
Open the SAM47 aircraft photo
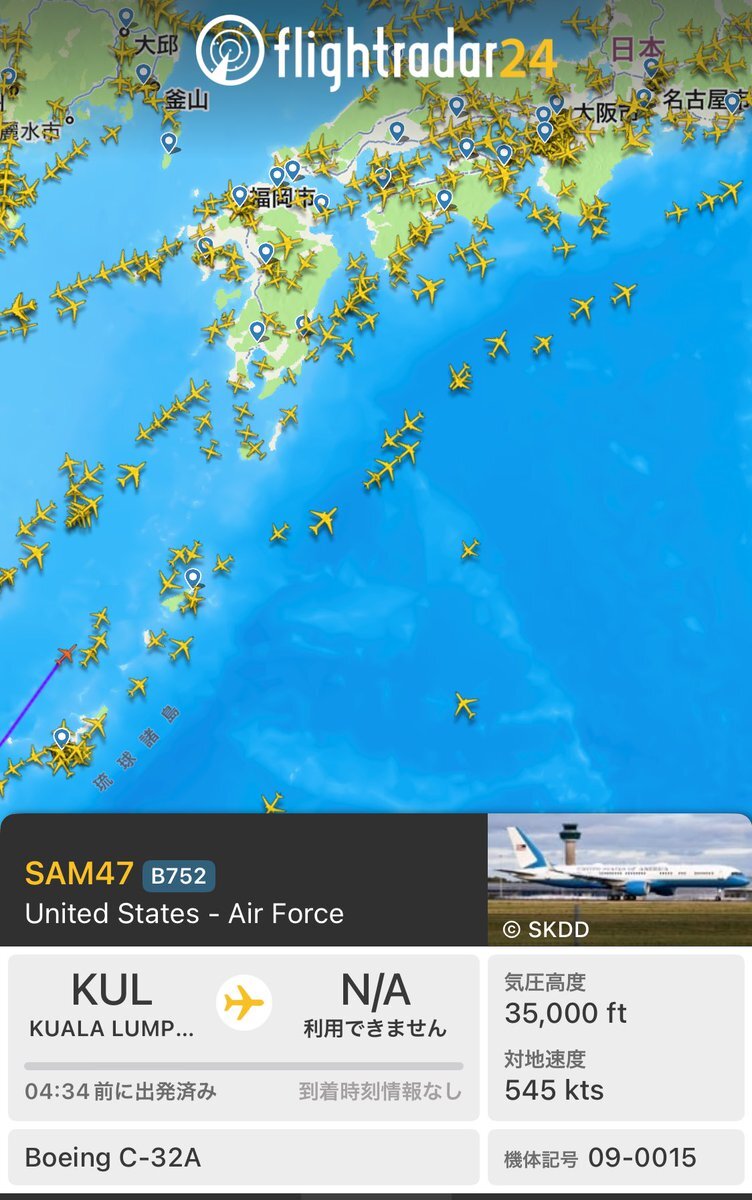pos(619,879)
